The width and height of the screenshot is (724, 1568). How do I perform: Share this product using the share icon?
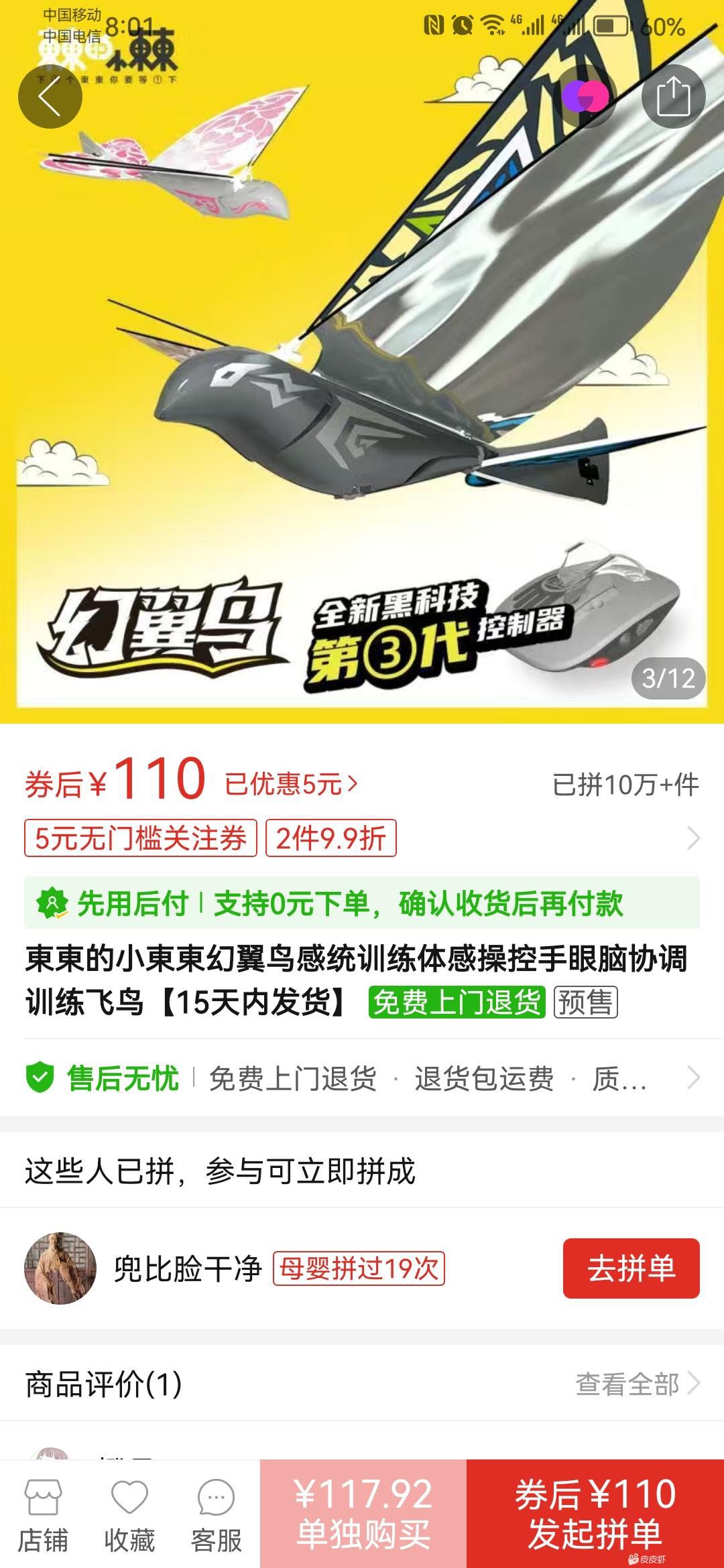point(673,97)
